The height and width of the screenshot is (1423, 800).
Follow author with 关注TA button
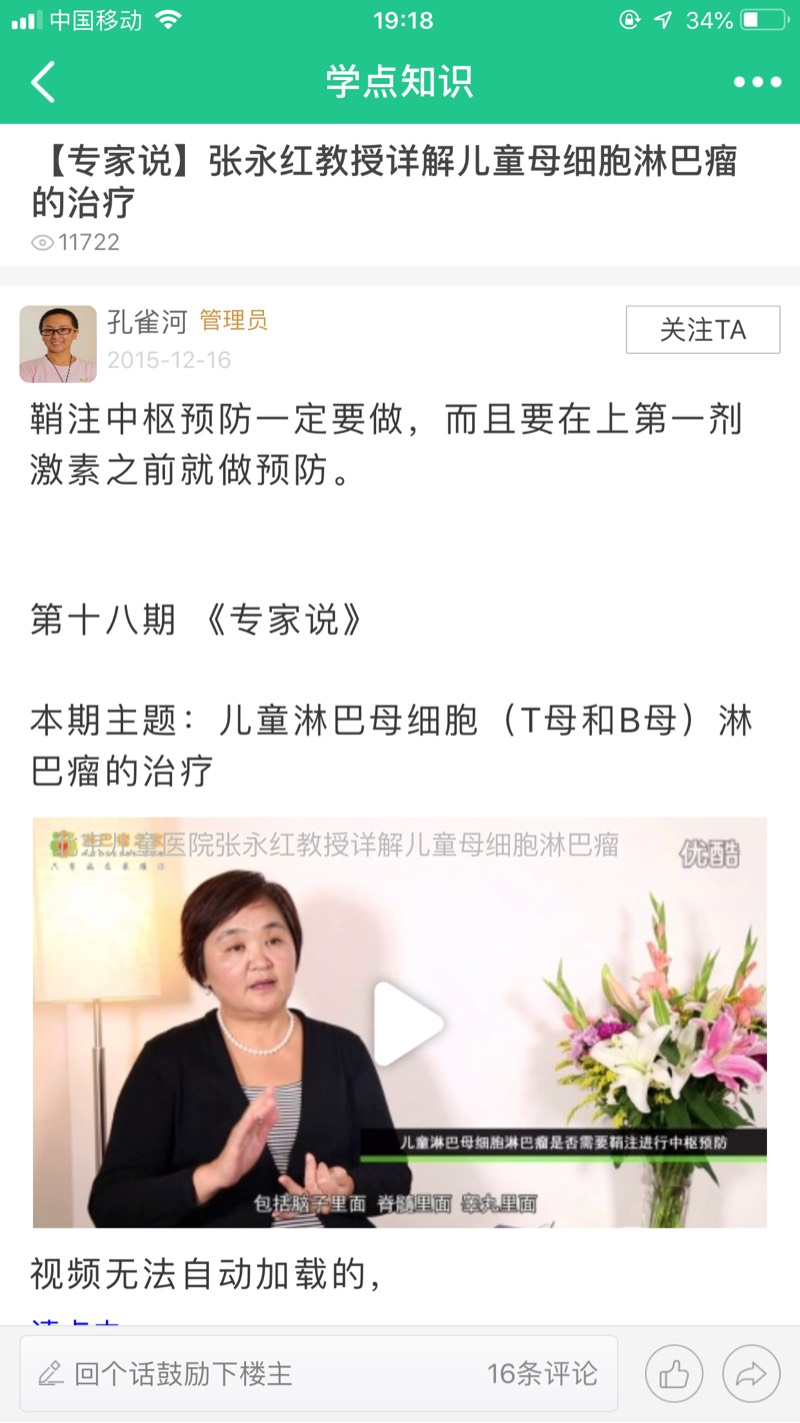[x=702, y=330]
